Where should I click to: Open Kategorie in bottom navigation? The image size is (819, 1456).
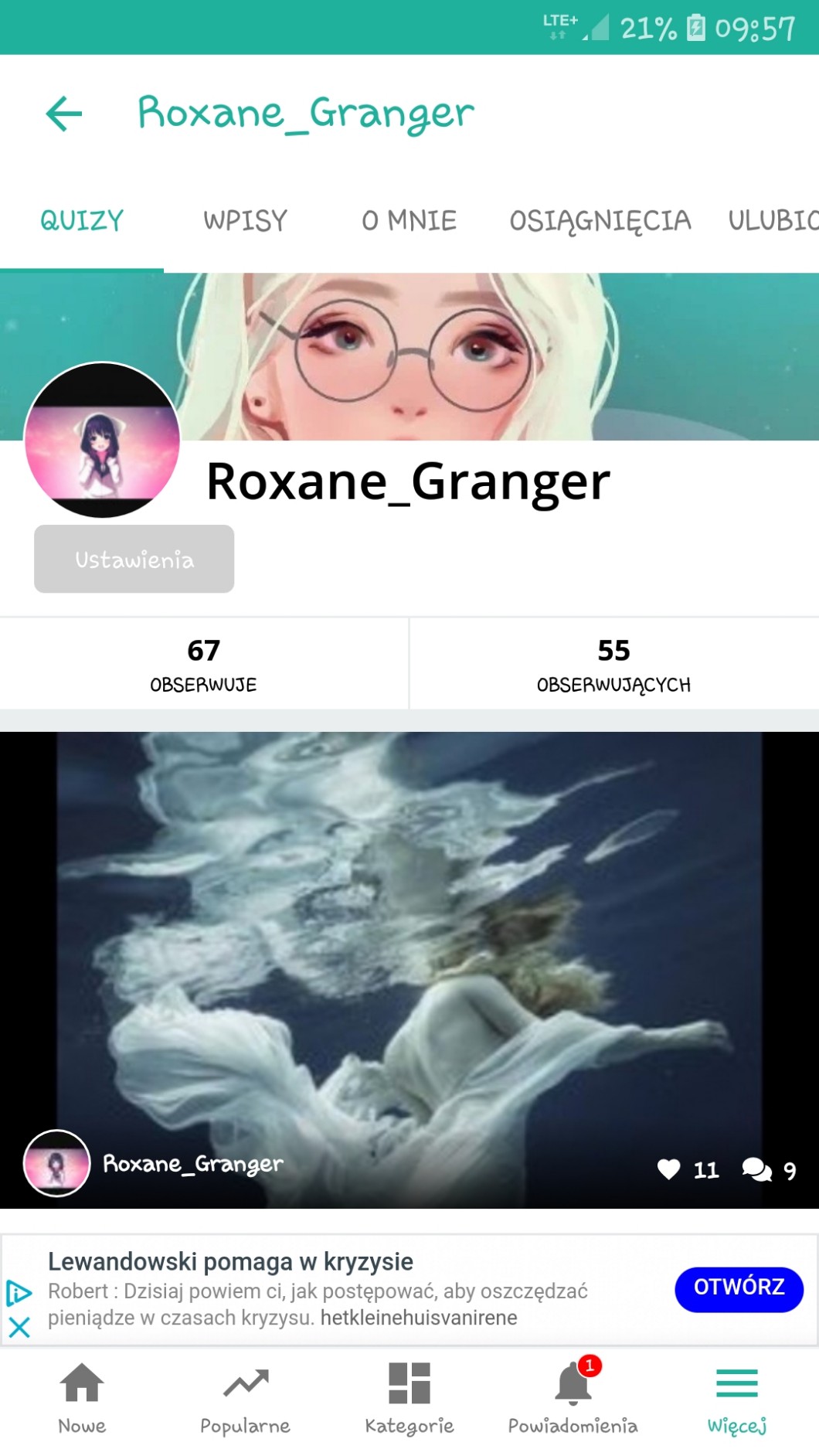point(409,1397)
